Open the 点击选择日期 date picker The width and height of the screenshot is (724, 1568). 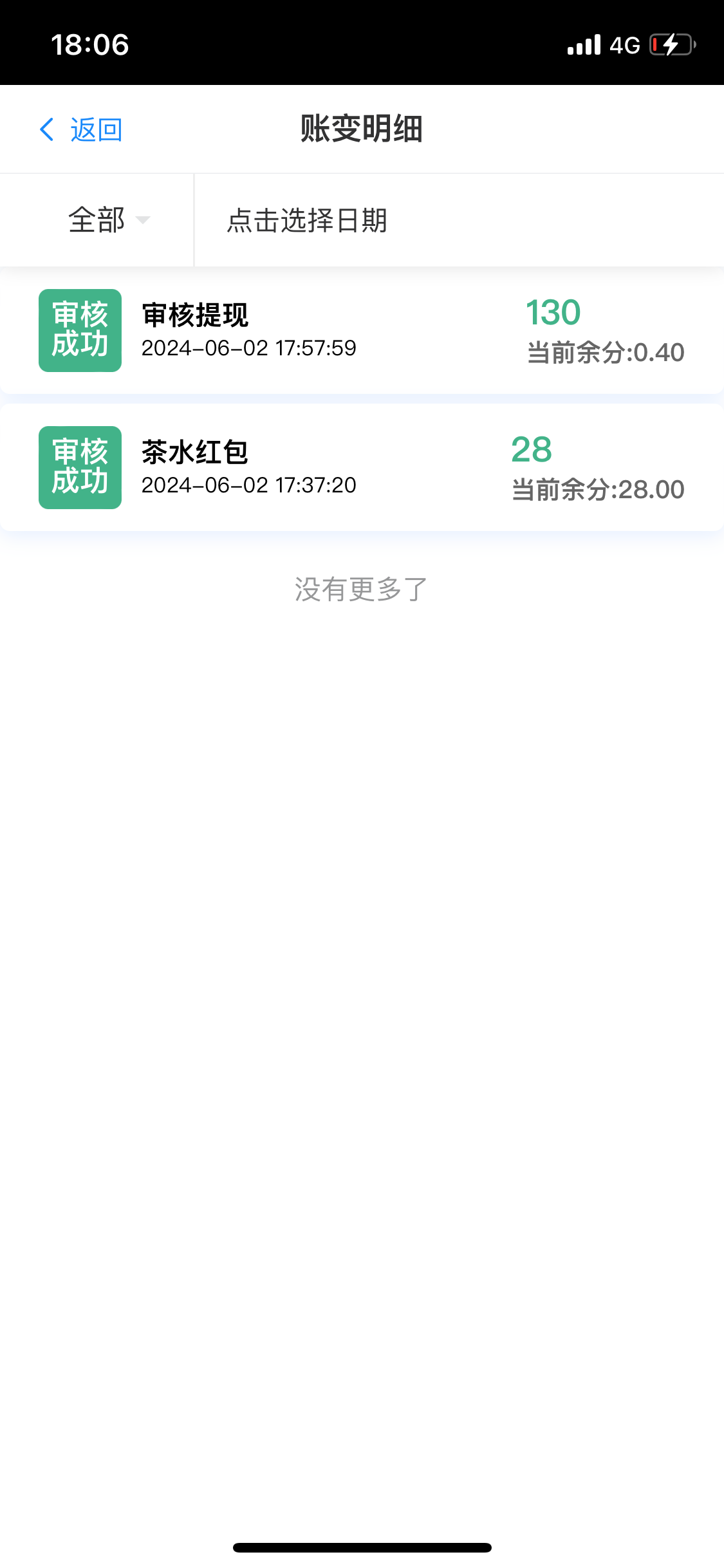pos(459,220)
